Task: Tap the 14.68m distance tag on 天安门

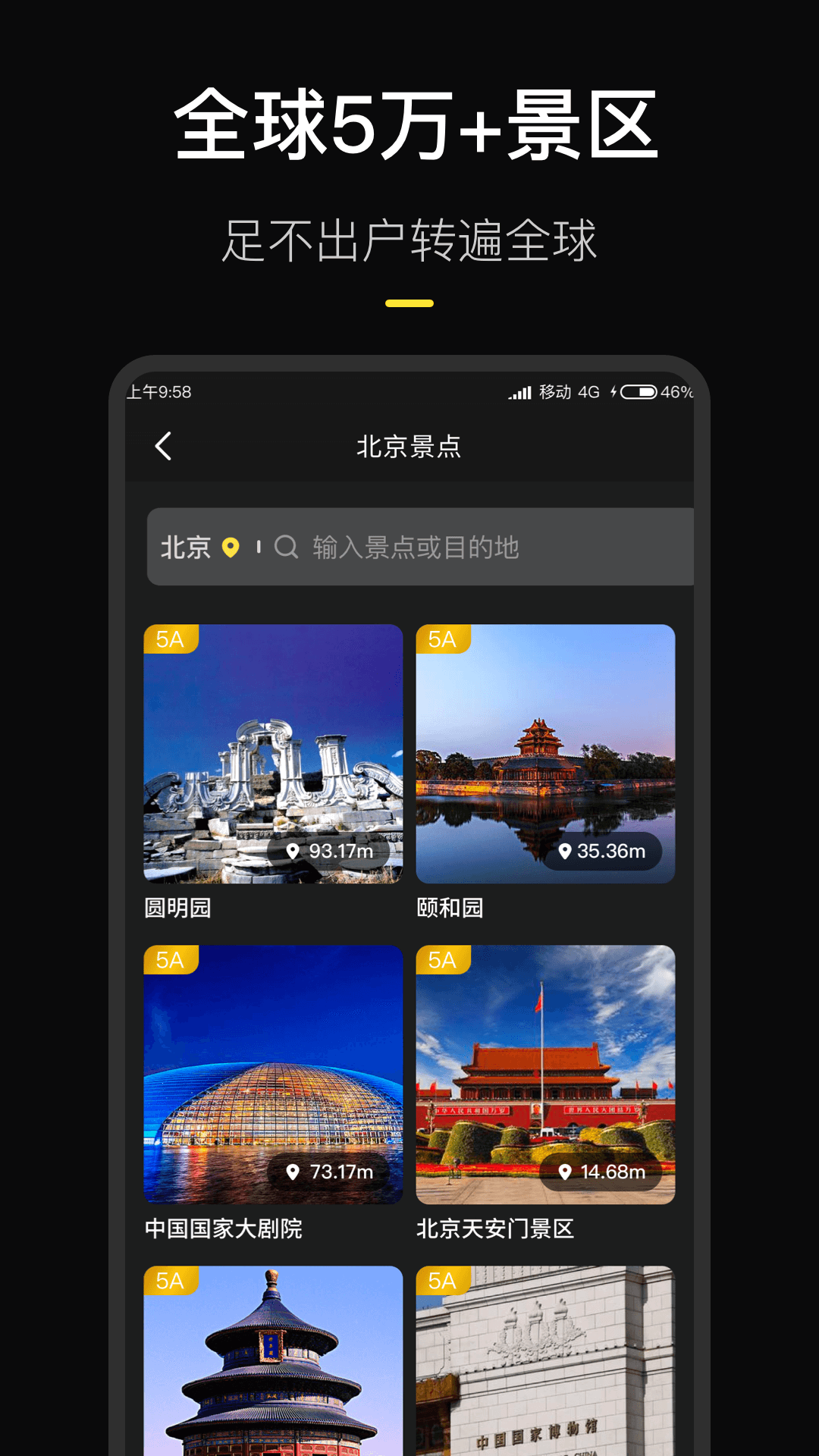Action: pos(603,1172)
